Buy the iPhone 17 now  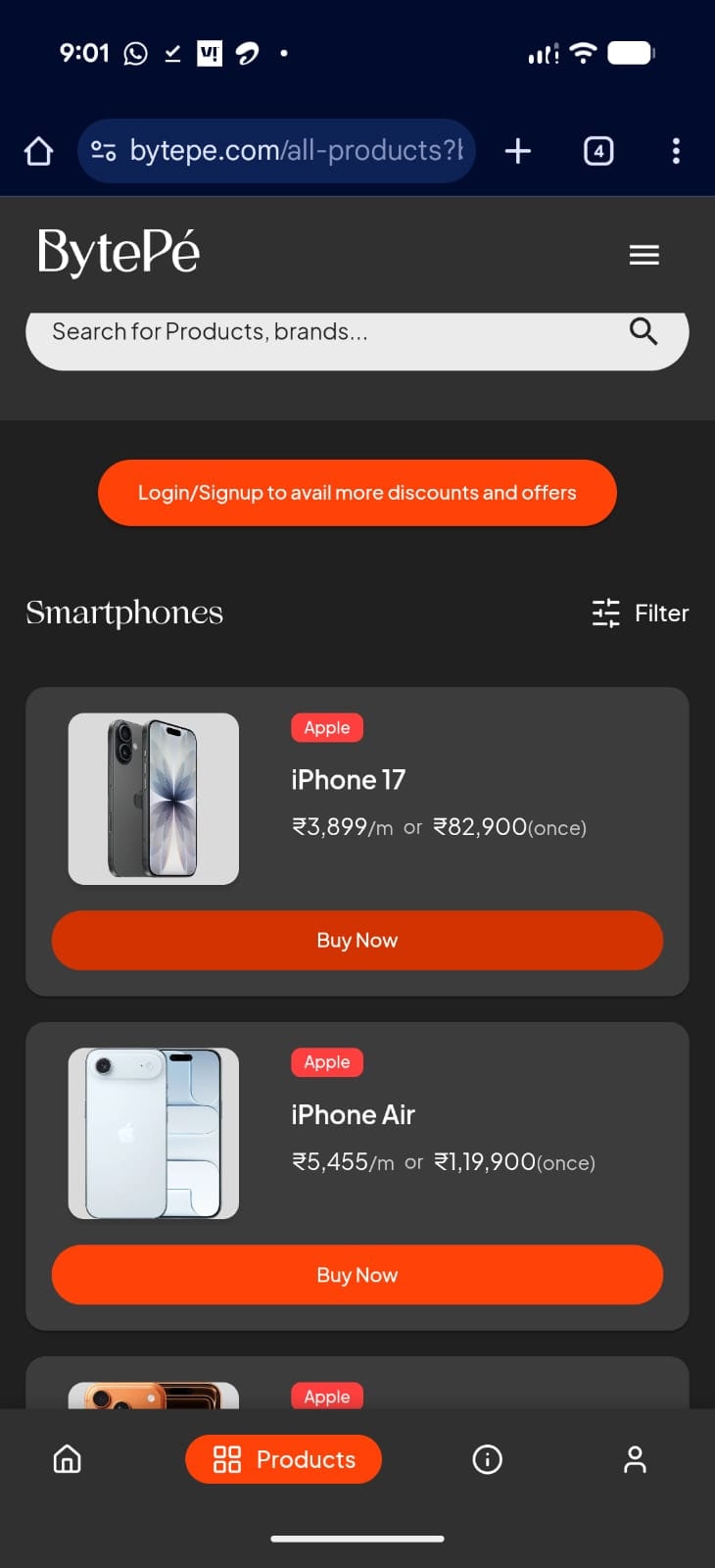pos(357,941)
